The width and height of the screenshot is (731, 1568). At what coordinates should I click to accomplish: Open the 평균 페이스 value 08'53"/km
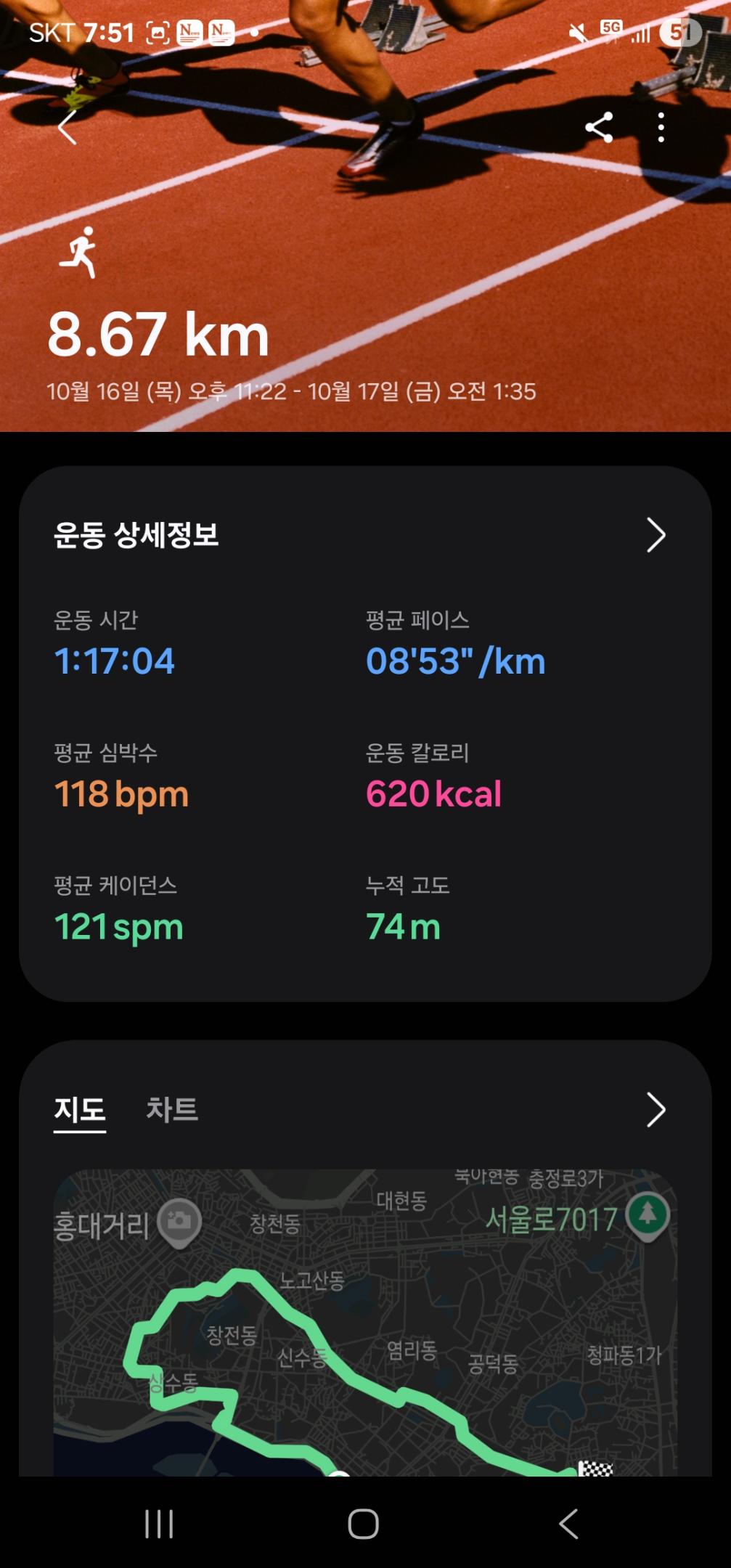click(454, 661)
